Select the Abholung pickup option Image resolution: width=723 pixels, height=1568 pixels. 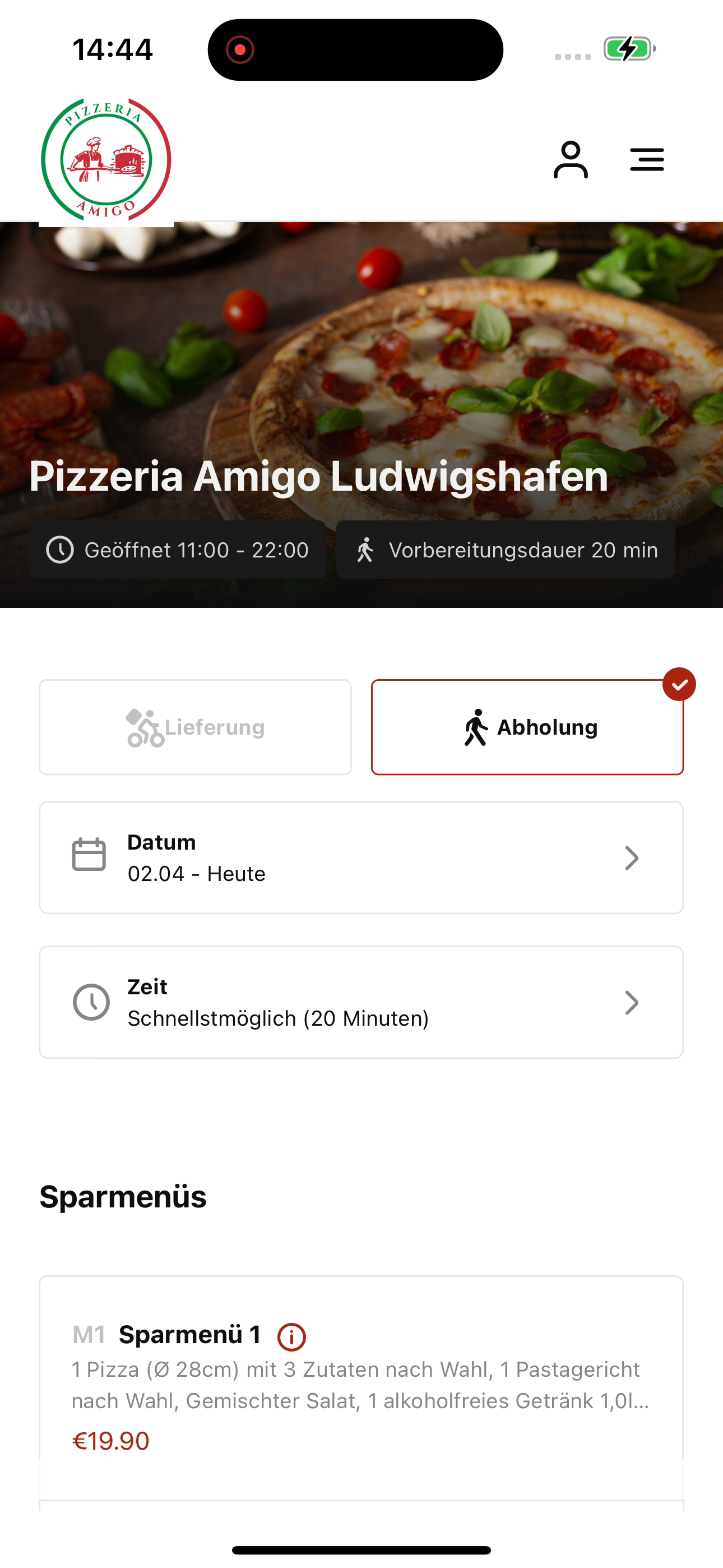[527, 727]
